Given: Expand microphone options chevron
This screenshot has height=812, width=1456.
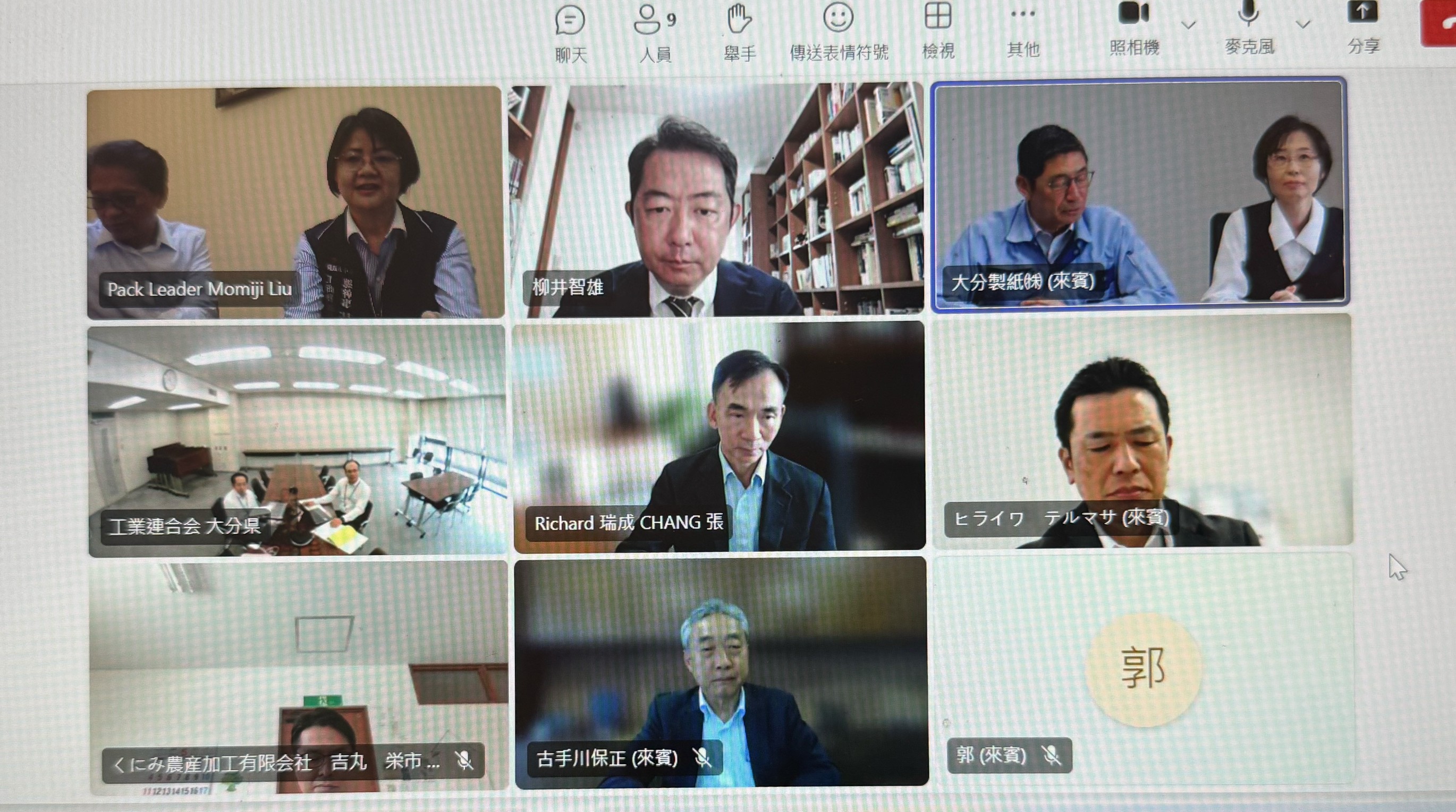Looking at the screenshot, I should tap(1303, 24).
